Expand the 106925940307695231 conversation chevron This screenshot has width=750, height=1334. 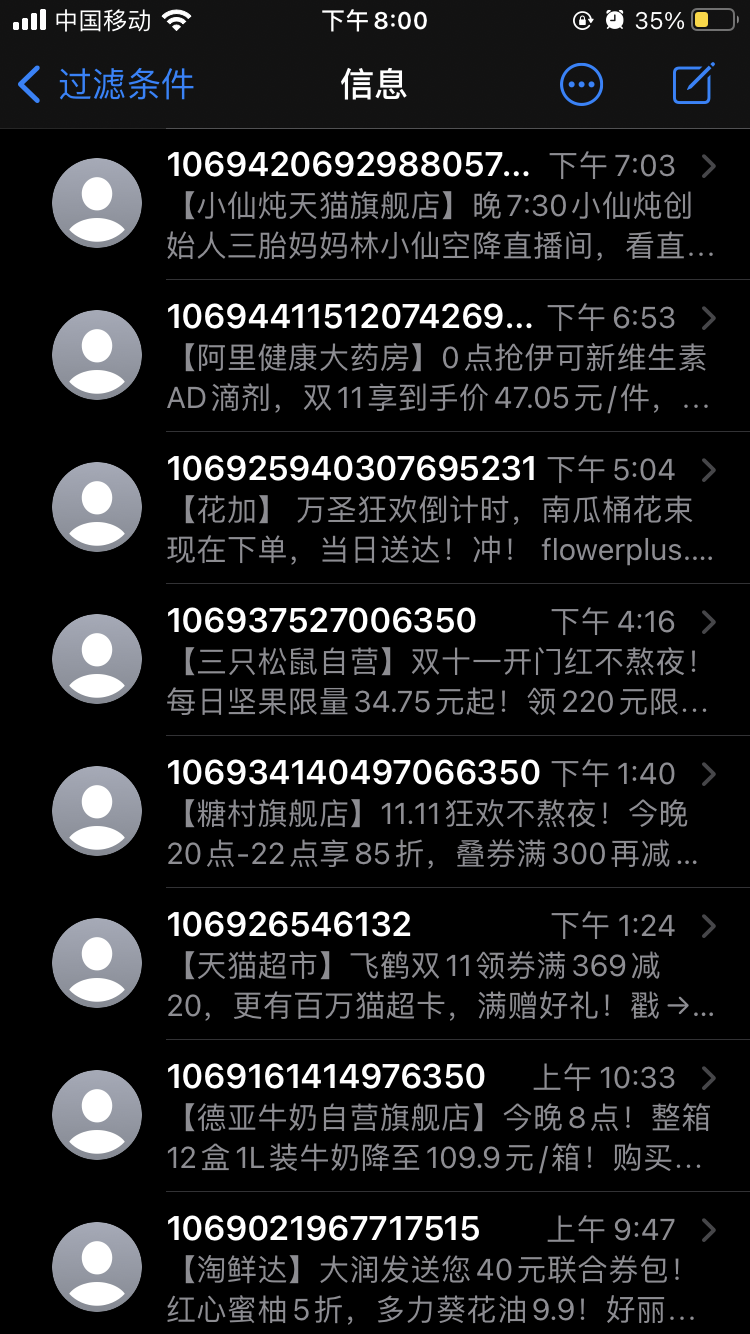pyautogui.click(x=709, y=470)
